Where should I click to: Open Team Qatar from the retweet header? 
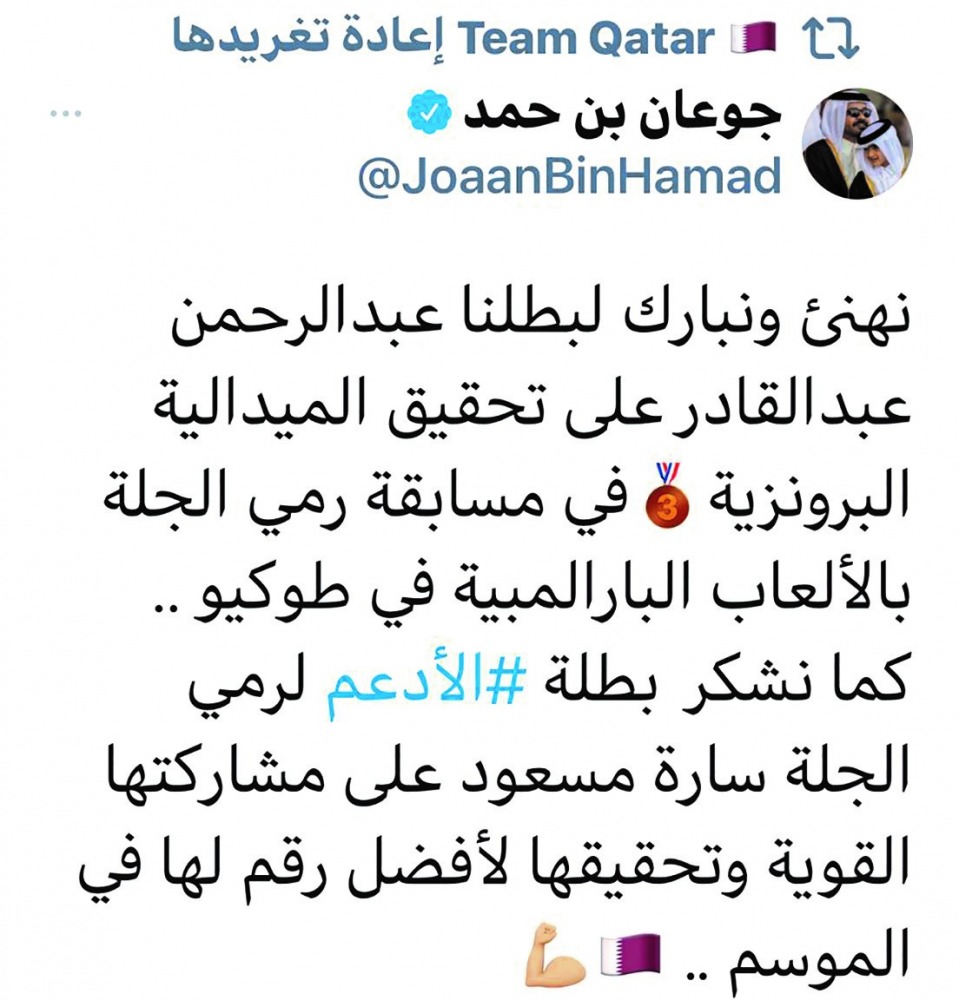[x=588, y=39]
